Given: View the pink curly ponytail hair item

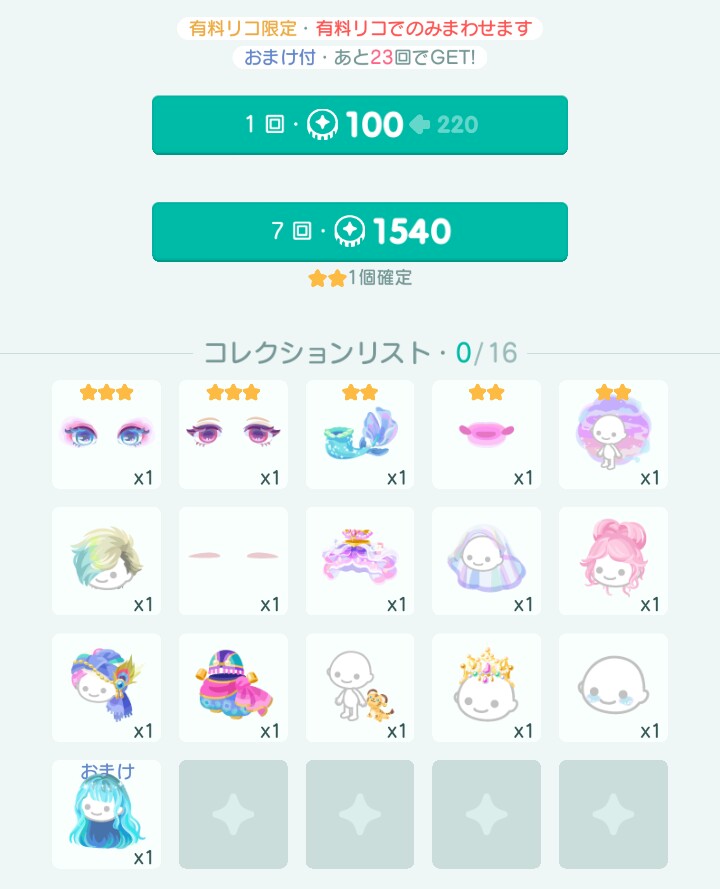Looking at the screenshot, I should coord(613,561).
